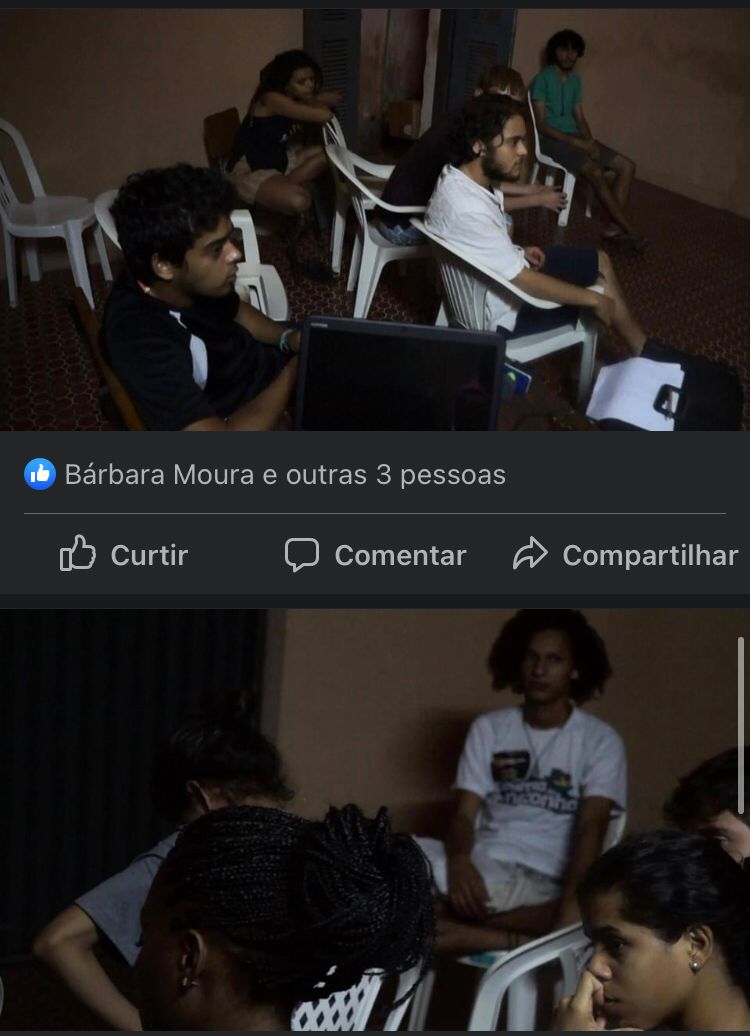Screen dimensions: 750x1036
Task: Like the post with Curtir
Action: (x=124, y=555)
